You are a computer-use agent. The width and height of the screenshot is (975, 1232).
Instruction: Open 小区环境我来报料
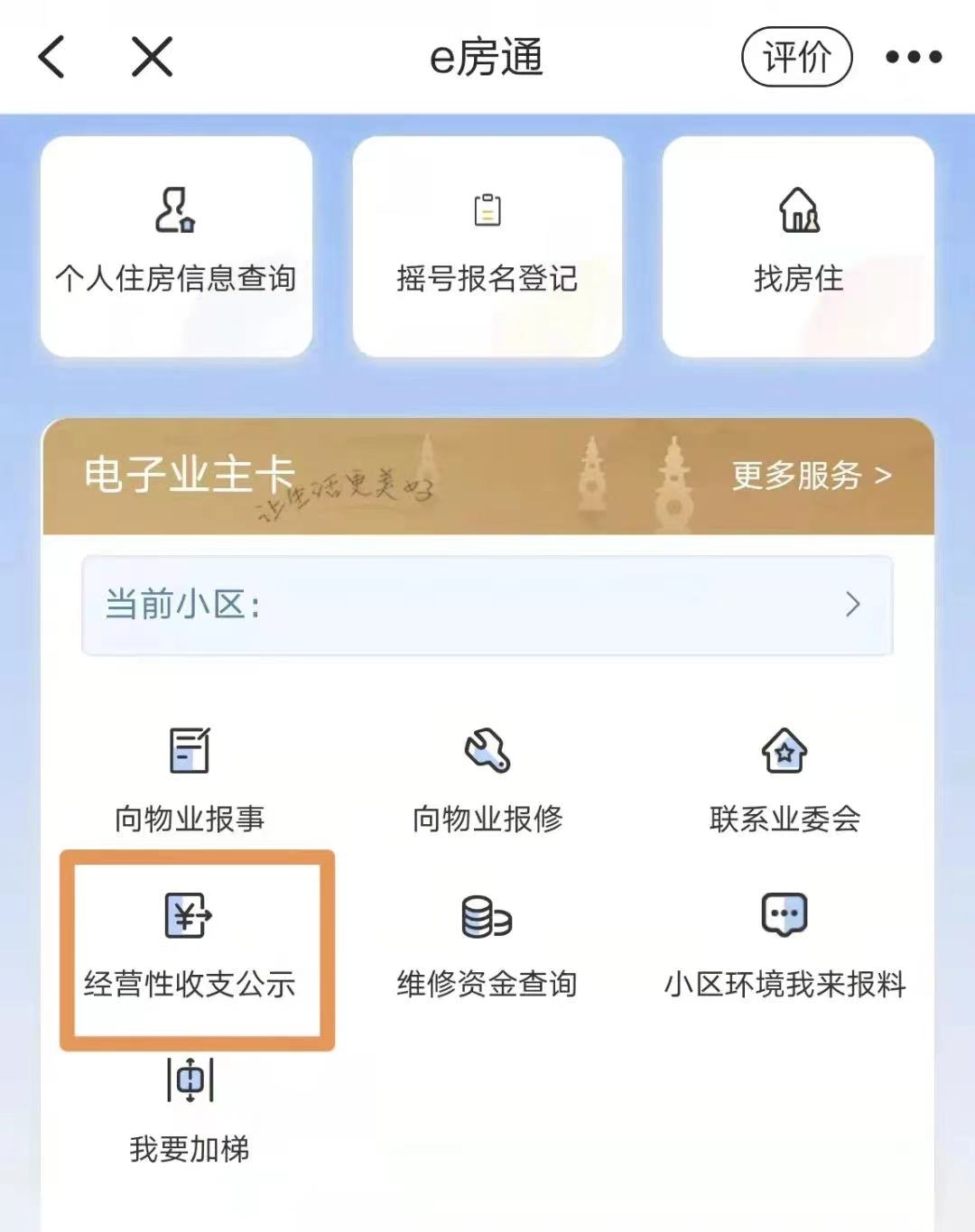pos(785,945)
